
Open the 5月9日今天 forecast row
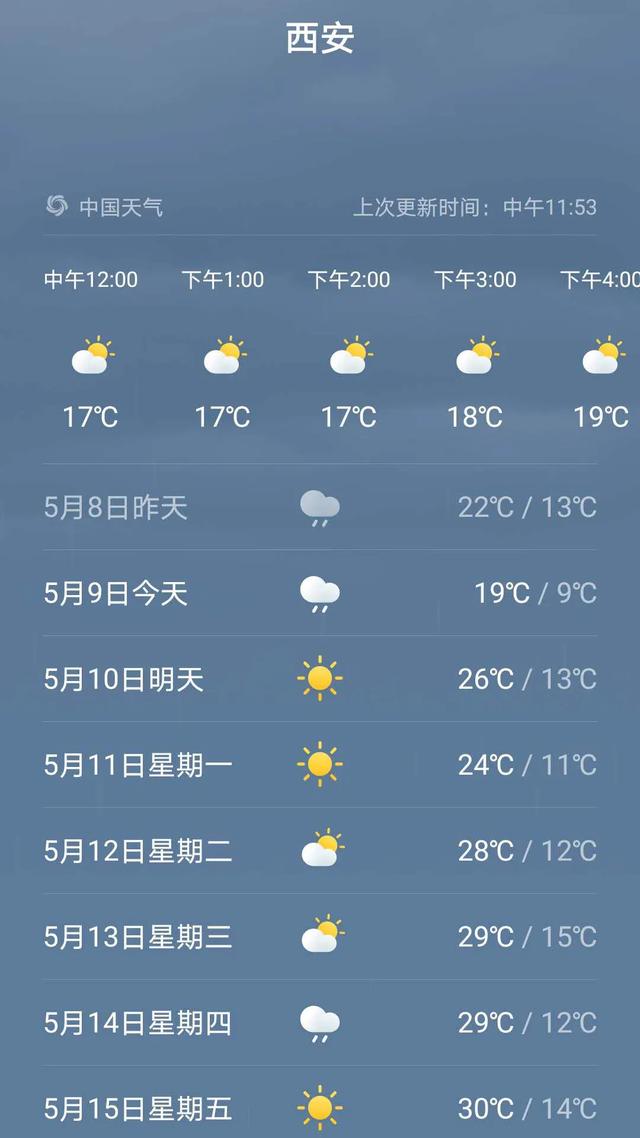pyautogui.click(x=320, y=594)
